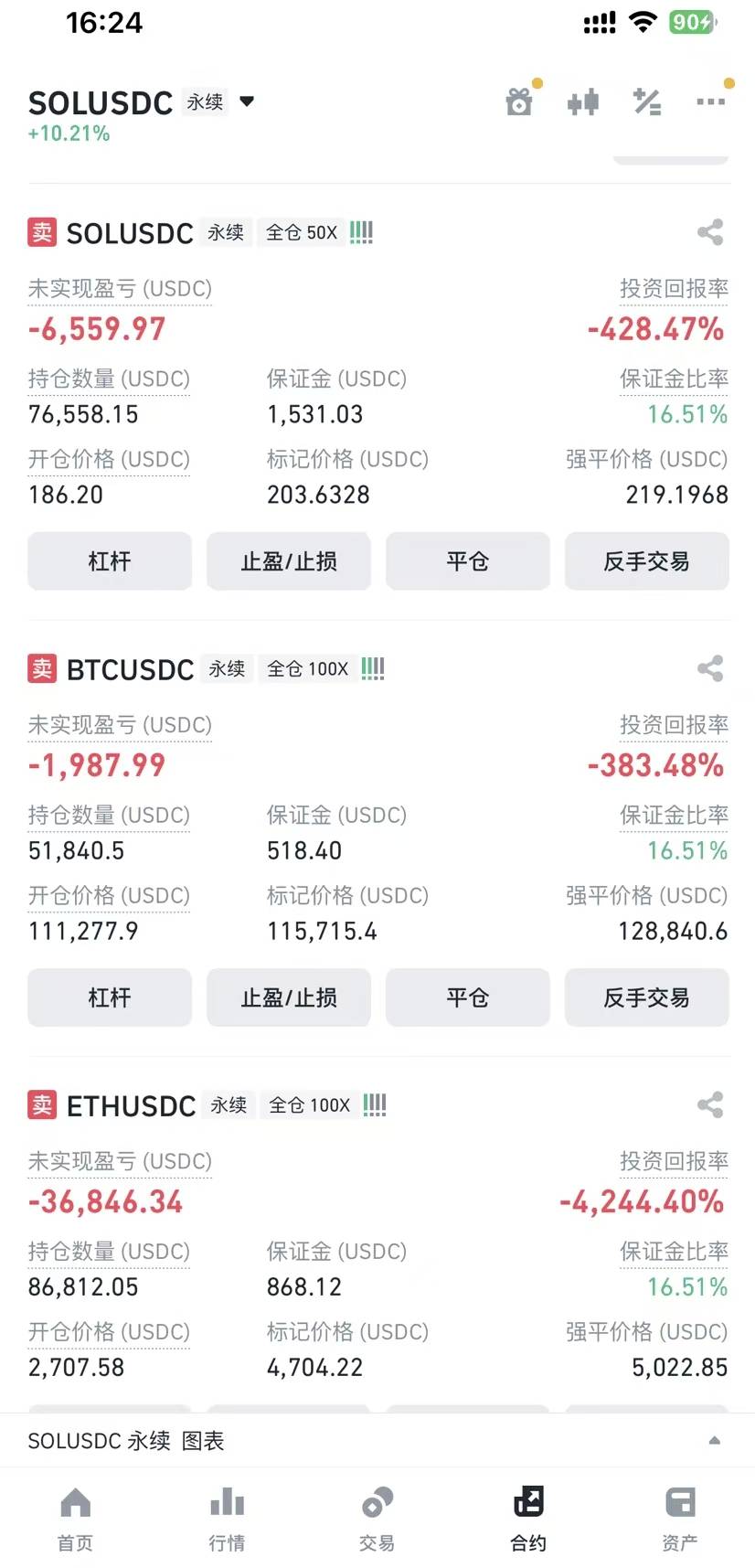The image size is (755, 1568).
Task: Open the gift rewards icon
Action: tap(519, 101)
